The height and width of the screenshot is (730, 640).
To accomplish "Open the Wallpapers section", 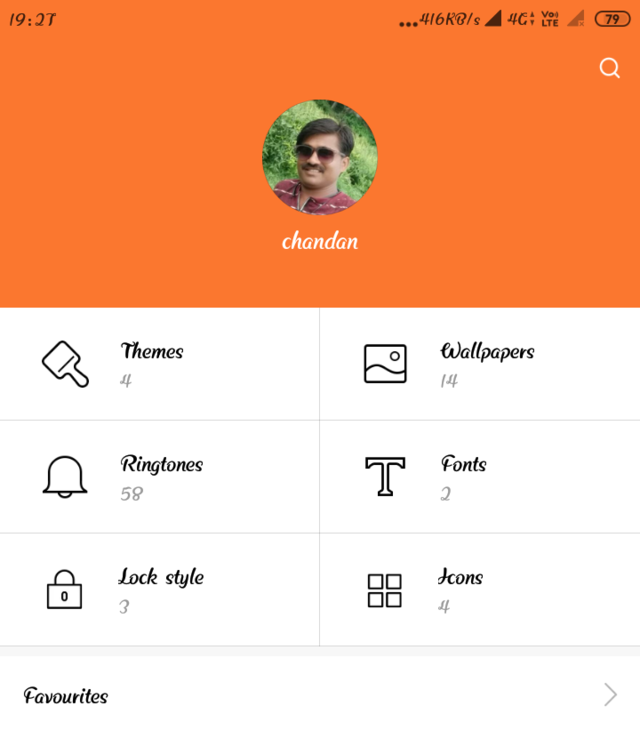I will [480, 364].
